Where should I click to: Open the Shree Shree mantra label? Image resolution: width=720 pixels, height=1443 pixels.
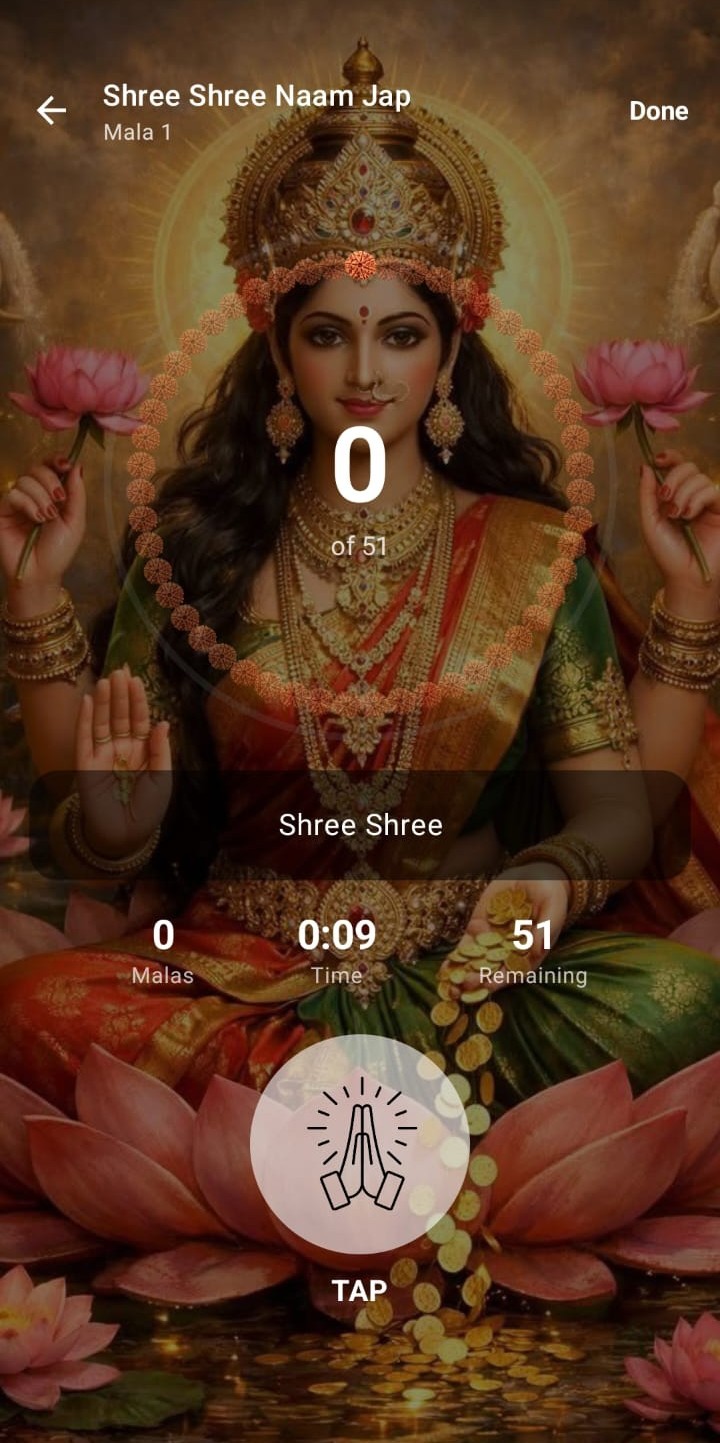pyautogui.click(x=359, y=824)
